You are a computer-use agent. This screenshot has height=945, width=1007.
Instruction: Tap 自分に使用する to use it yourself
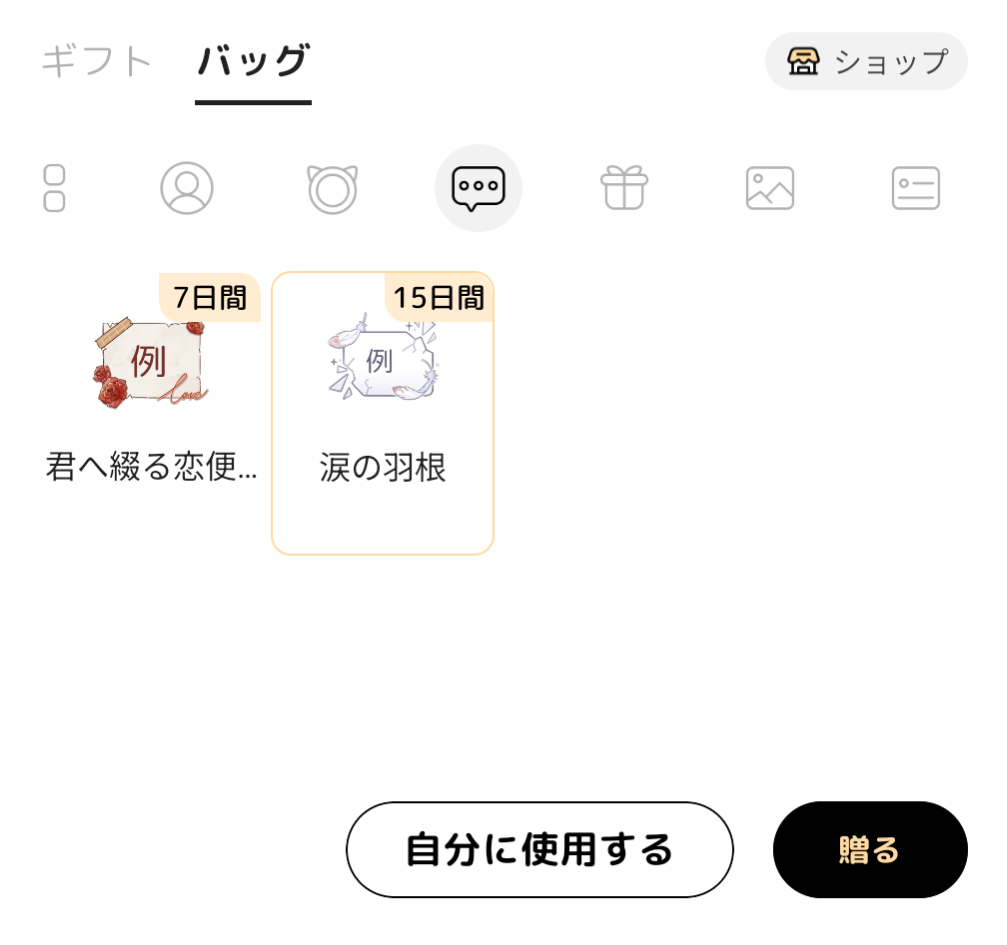click(x=539, y=850)
